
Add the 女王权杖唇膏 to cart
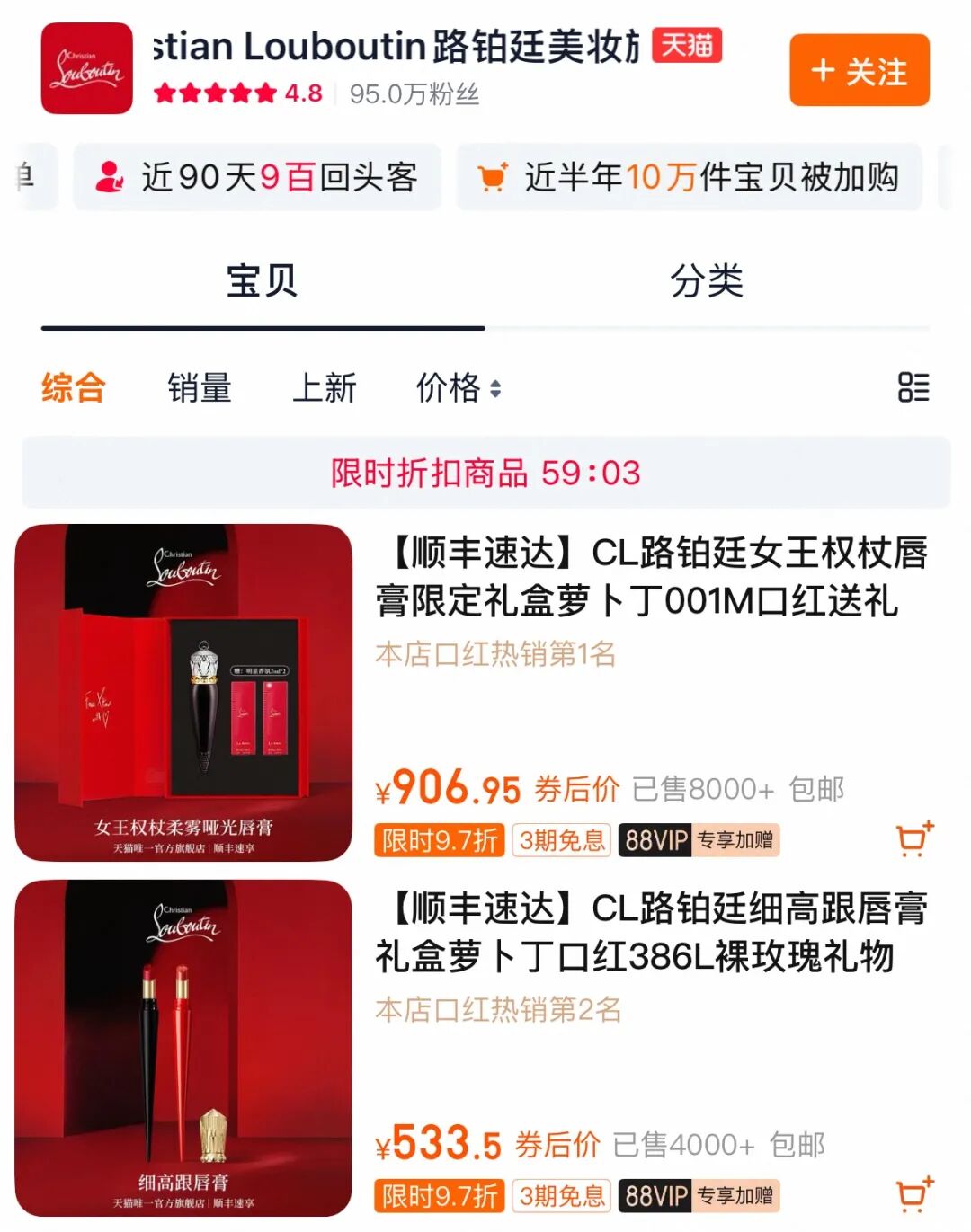914,839
